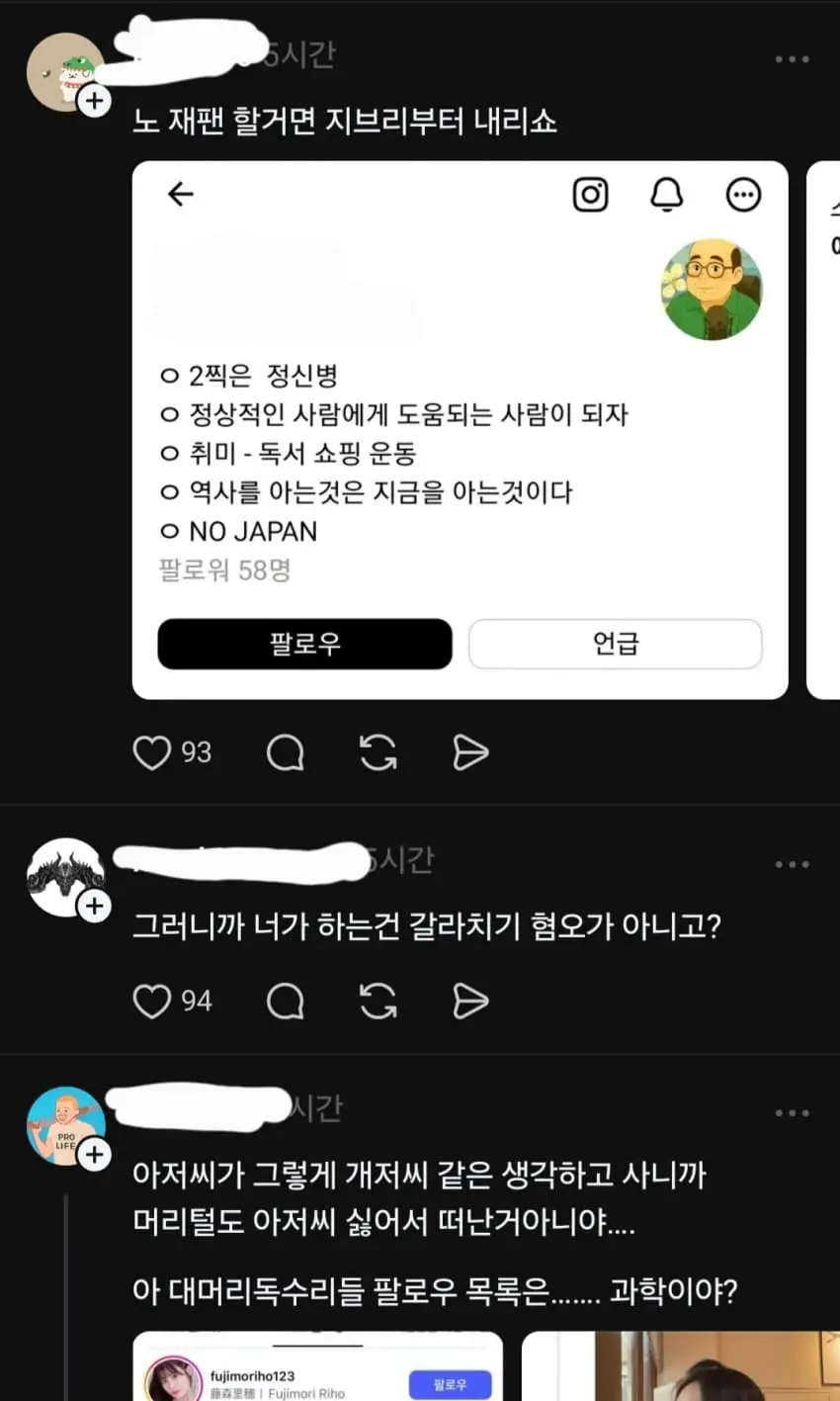Repost the '노 재팬 할거면' post
The width and height of the screenshot is (840, 1401).
378,752
